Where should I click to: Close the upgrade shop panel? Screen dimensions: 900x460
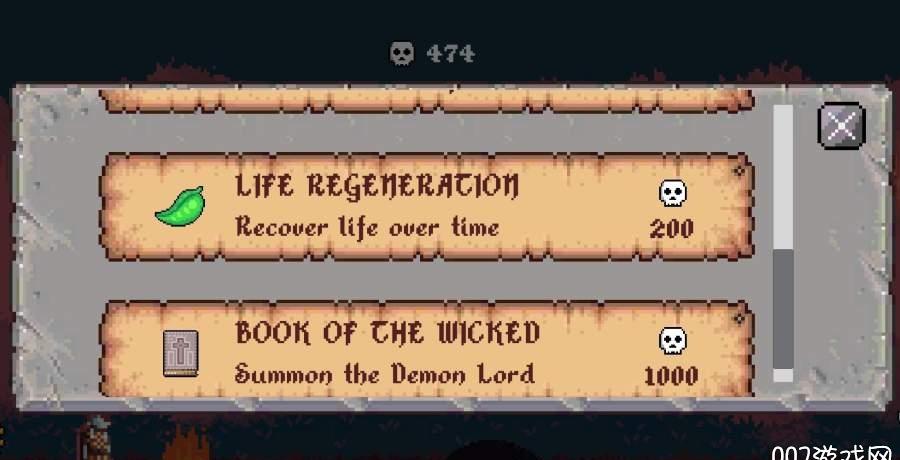tap(842, 126)
